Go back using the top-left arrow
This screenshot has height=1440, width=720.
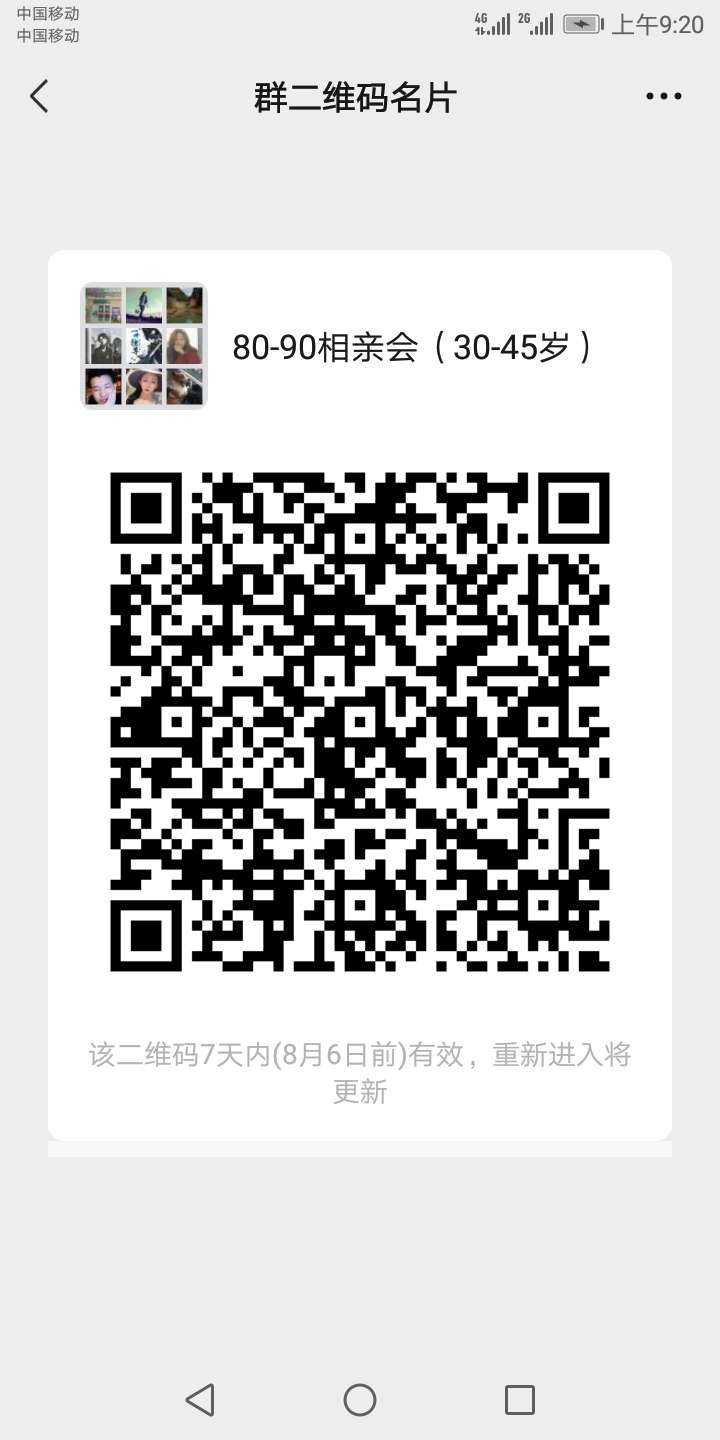(x=39, y=97)
